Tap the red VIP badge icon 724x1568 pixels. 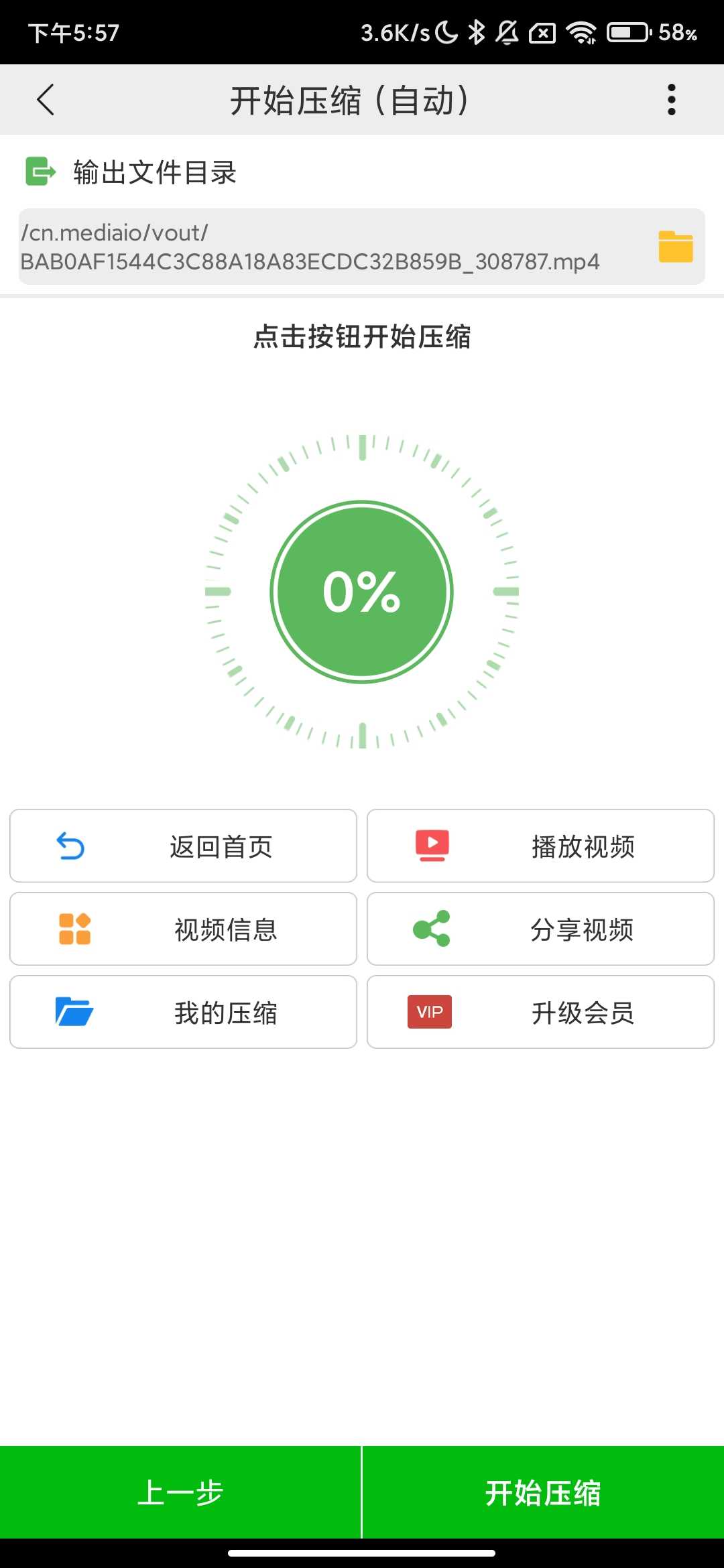tap(429, 1012)
